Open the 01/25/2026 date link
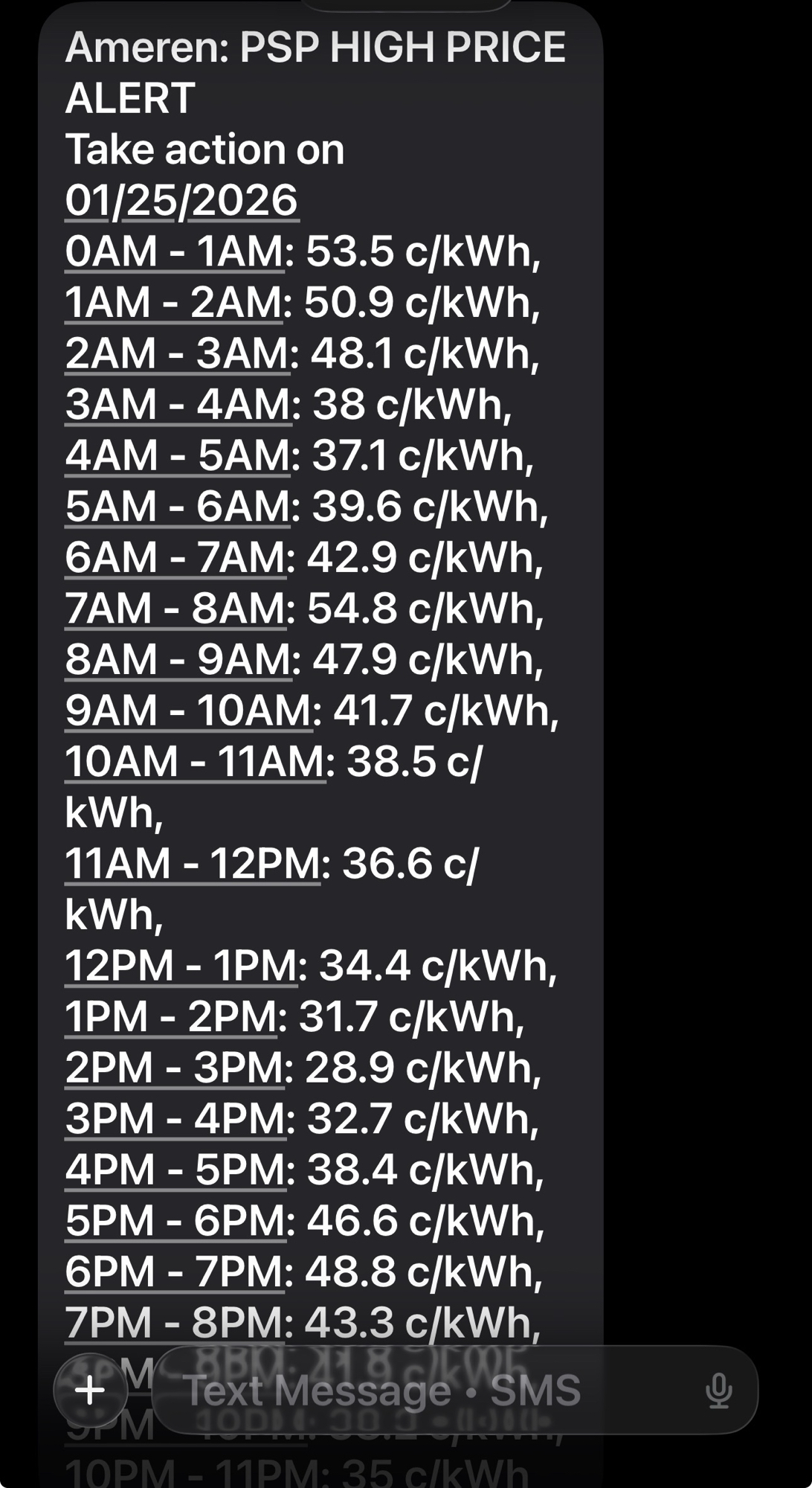Image resolution: width=812 pixels, height=1488 pixels. click(x=181, y=200)
